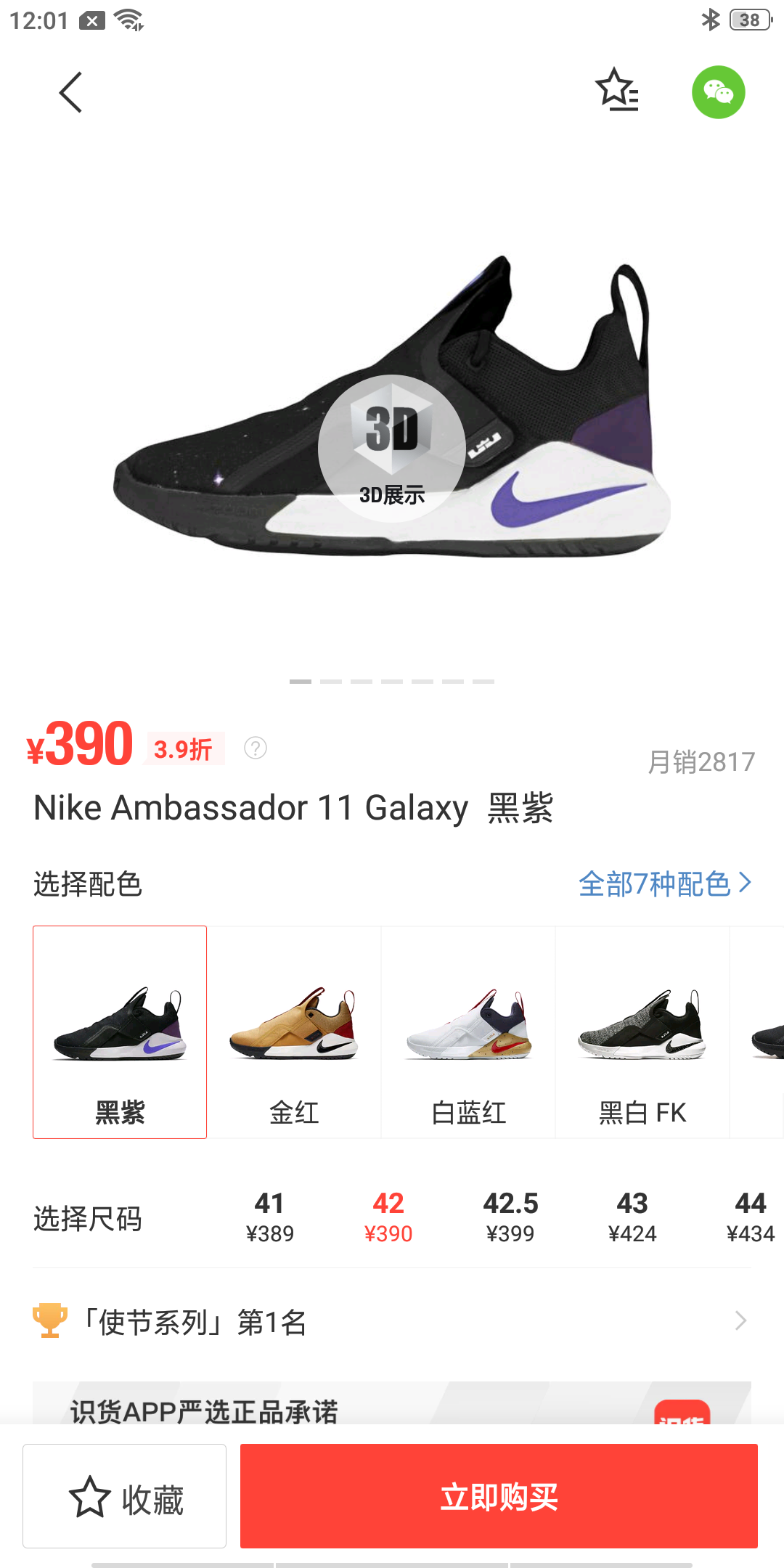Open the 使节系列 第1名 ranking
784x1568 pixels.
[392, 1321]
